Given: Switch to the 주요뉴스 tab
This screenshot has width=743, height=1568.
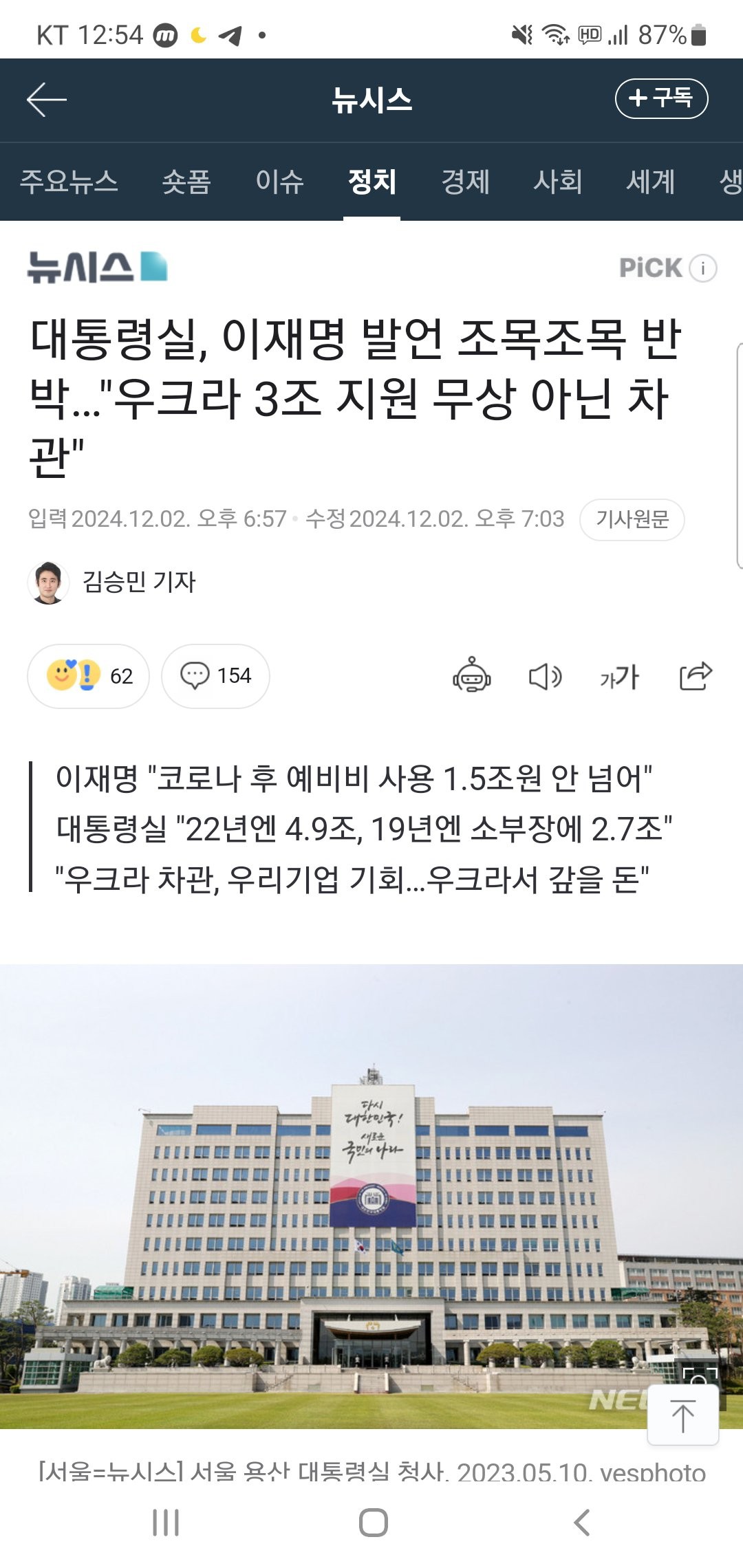Looking at the screenshot, I should pyautogui.click(x=69, y=182).
